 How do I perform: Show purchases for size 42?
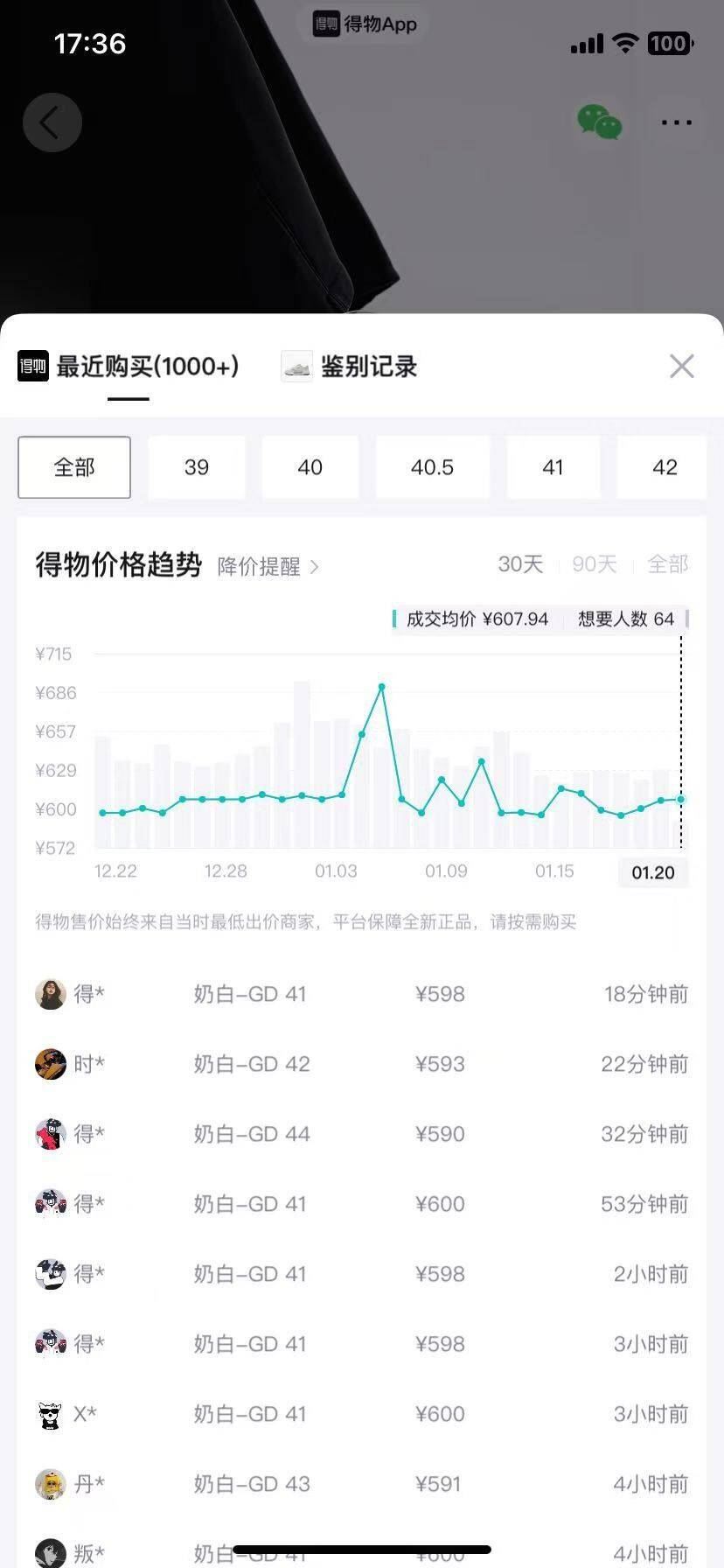click(x=664, y=467)
